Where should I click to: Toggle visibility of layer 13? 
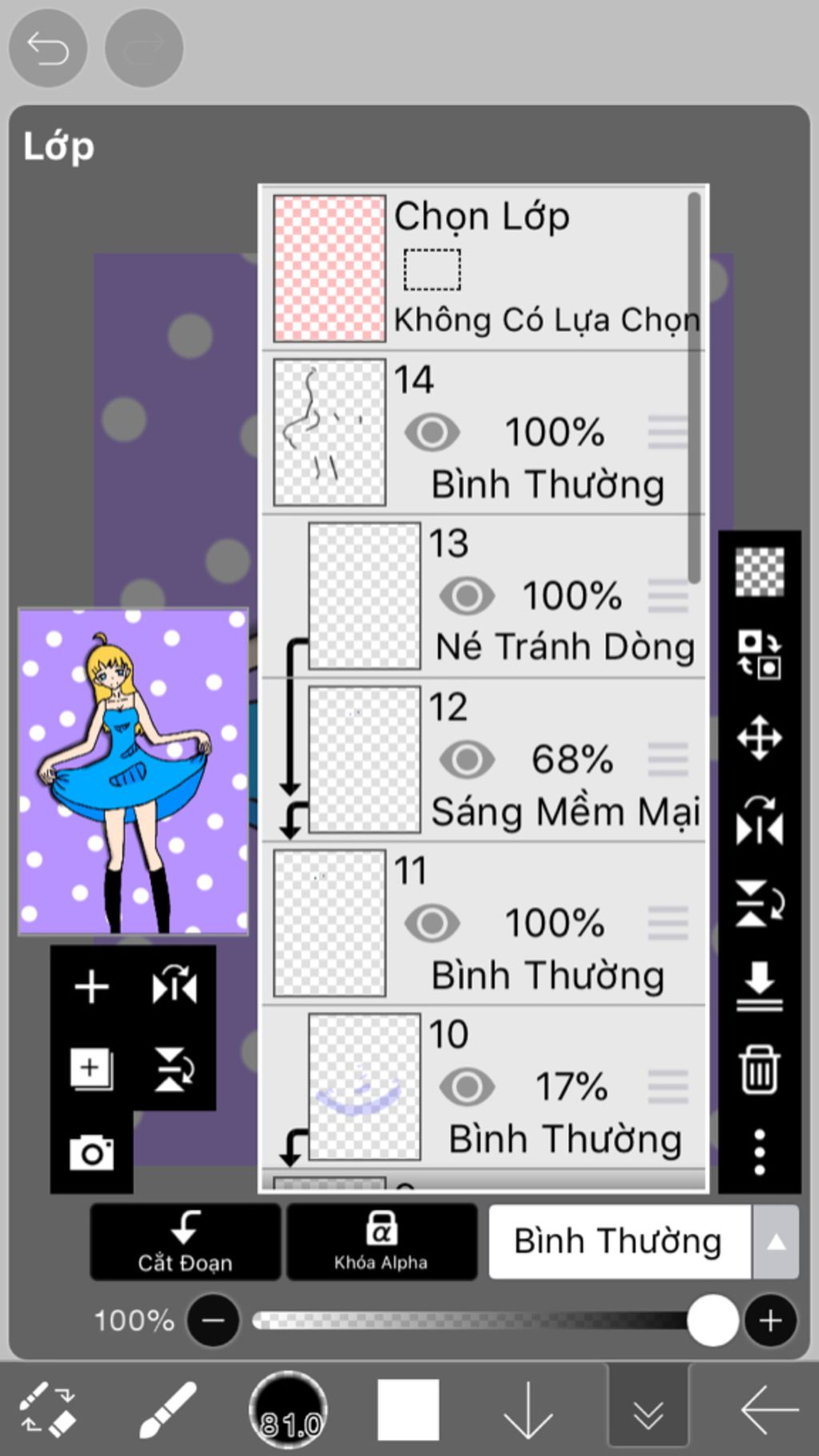click(x=466, y=596)
